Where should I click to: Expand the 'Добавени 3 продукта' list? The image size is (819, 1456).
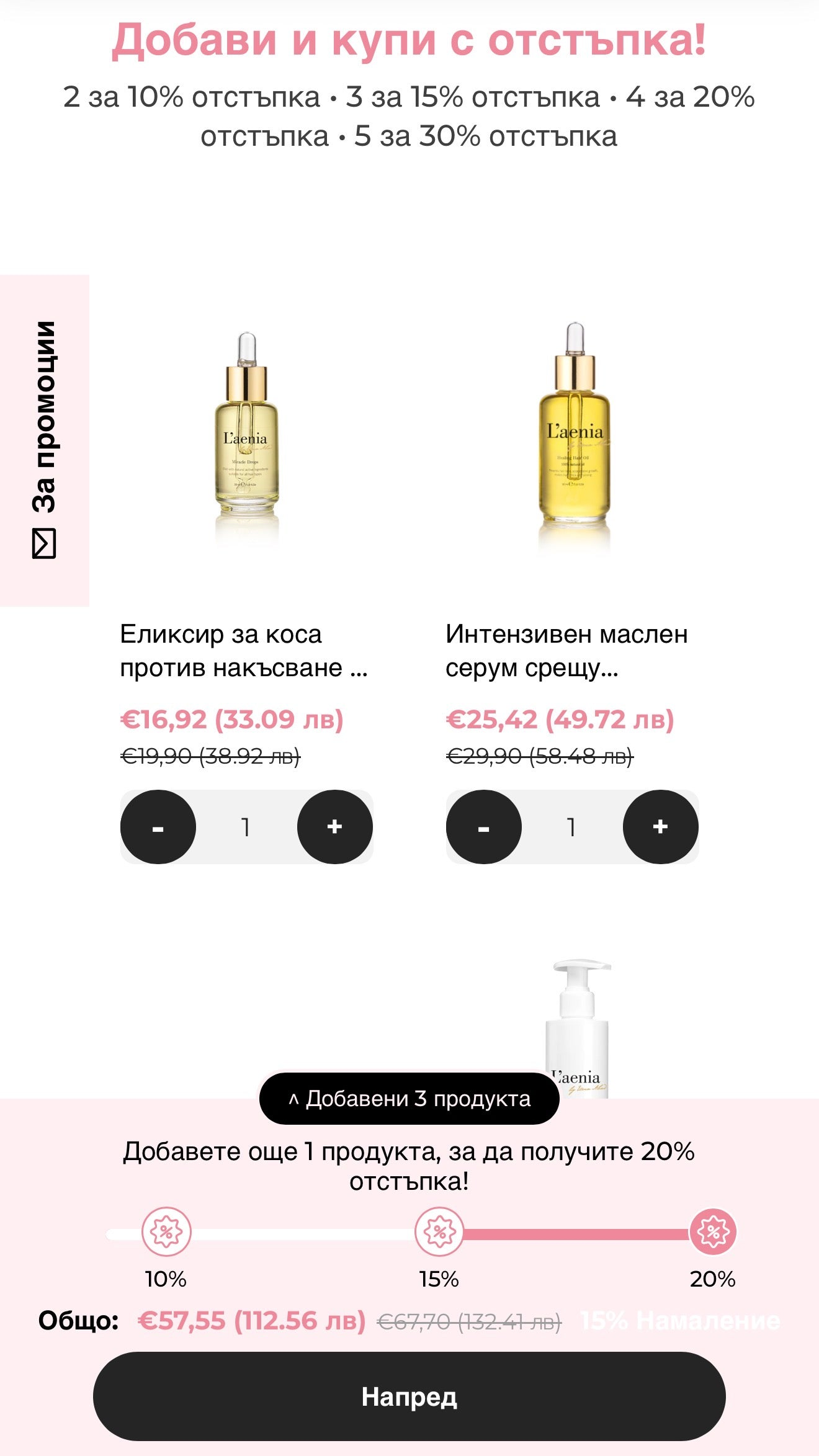coord(409,1099)
